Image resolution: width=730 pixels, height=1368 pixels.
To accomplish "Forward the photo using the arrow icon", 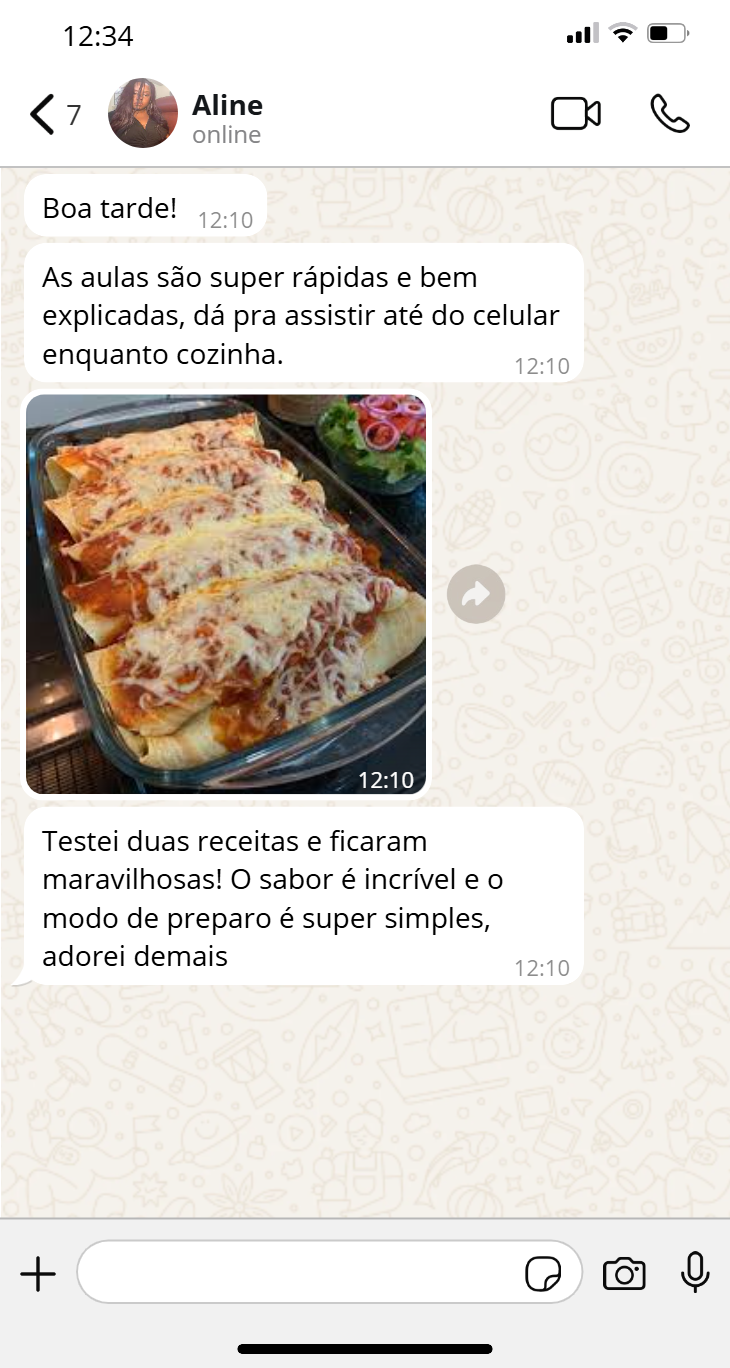I will point(476,594).
